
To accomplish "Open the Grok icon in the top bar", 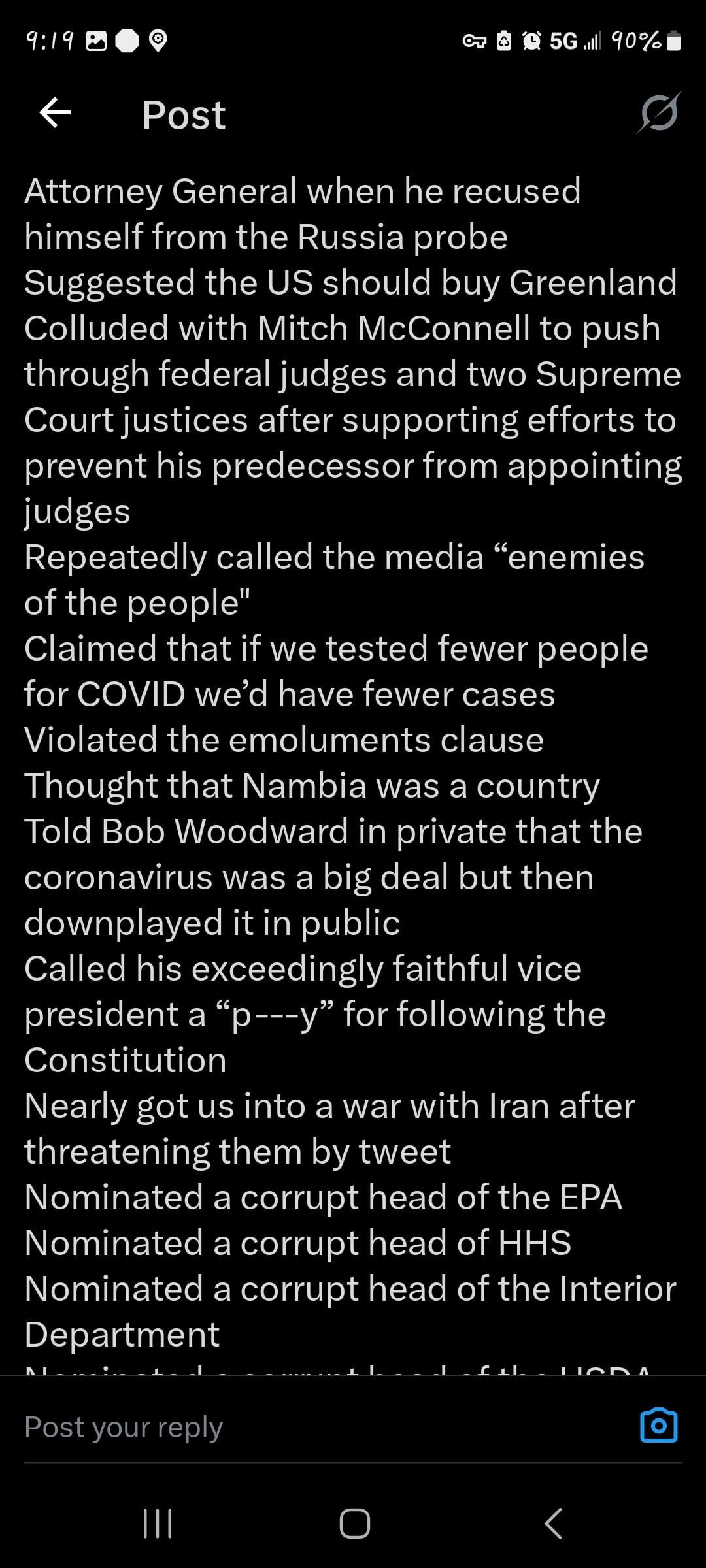I will point(659,113).
